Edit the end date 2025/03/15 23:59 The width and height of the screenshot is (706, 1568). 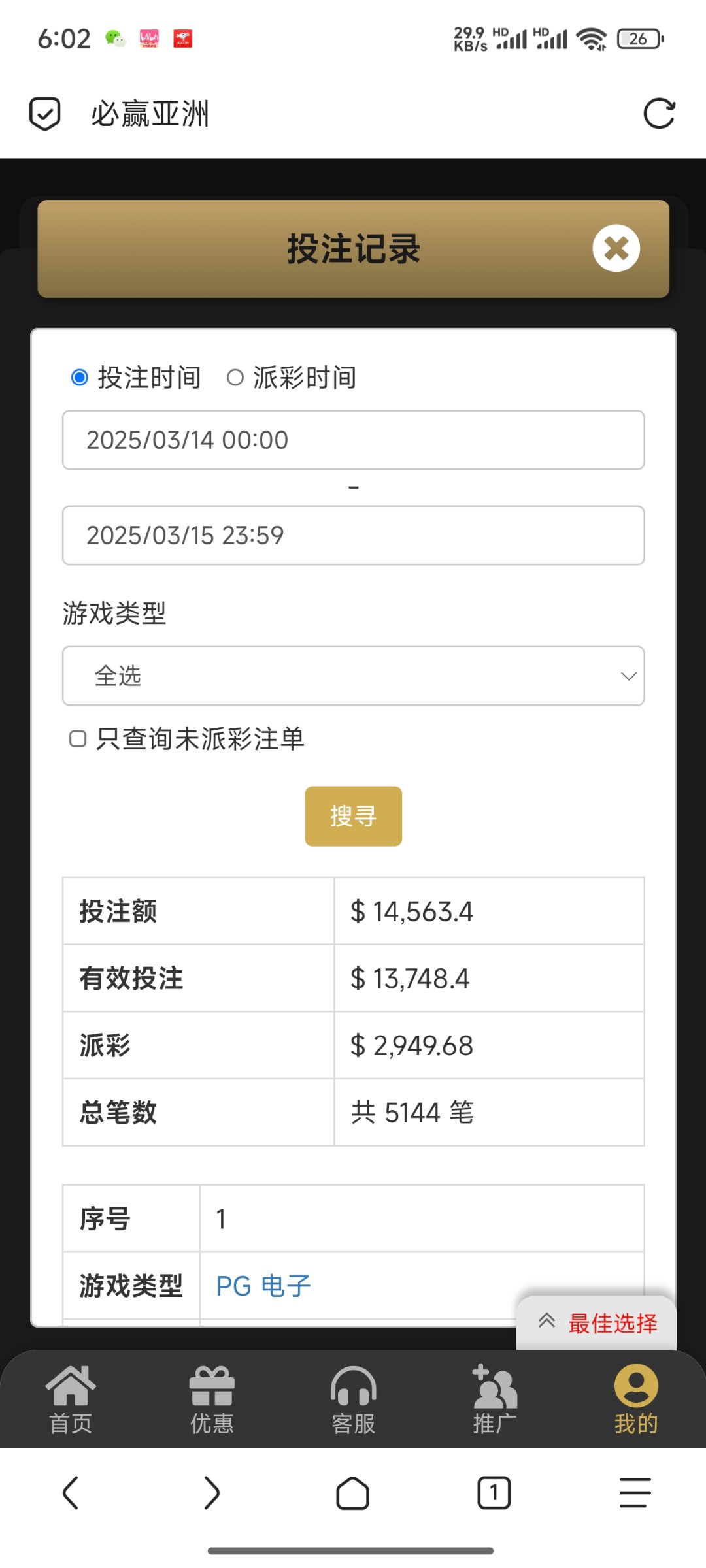[x=353, y=535]
